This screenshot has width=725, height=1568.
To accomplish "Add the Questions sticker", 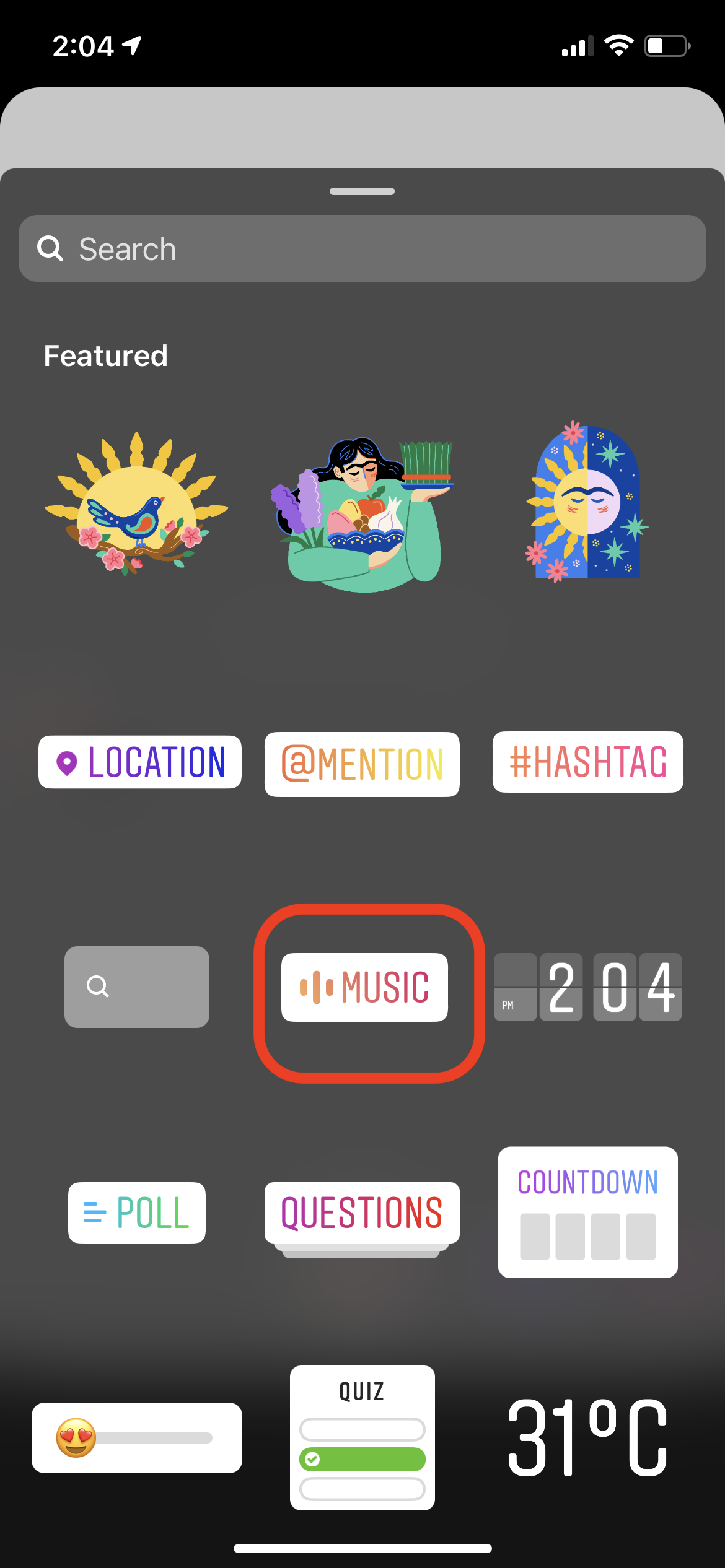I will (362, 1216).
